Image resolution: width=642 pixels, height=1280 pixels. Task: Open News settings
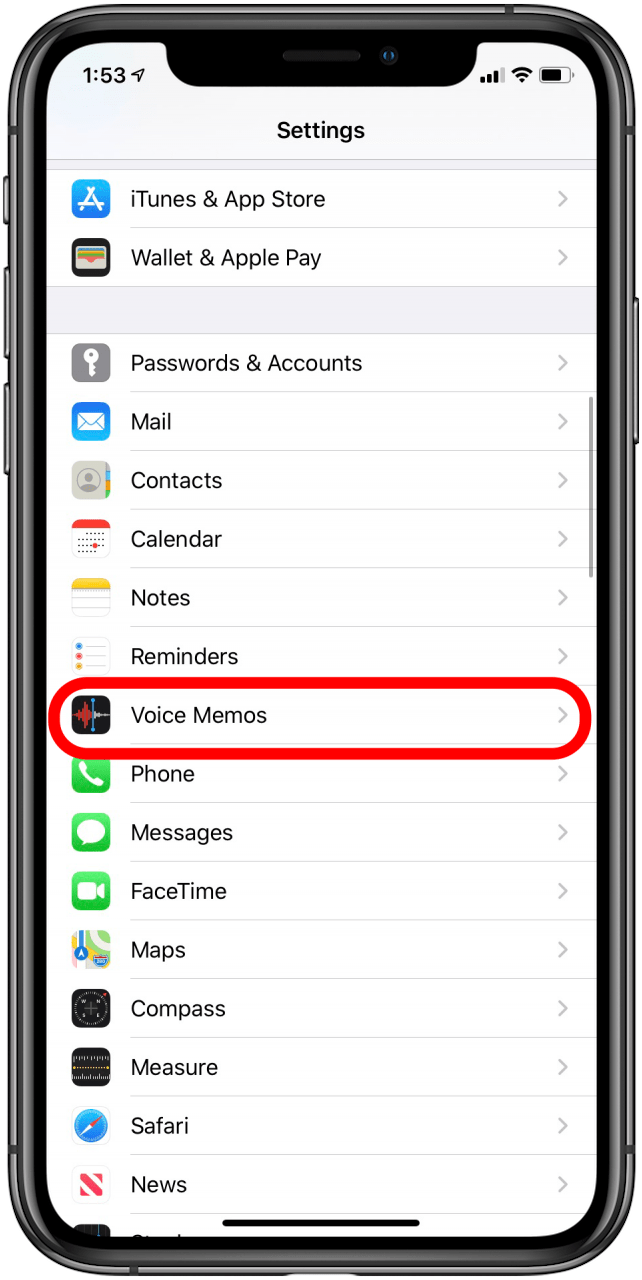pos(320,1185)
